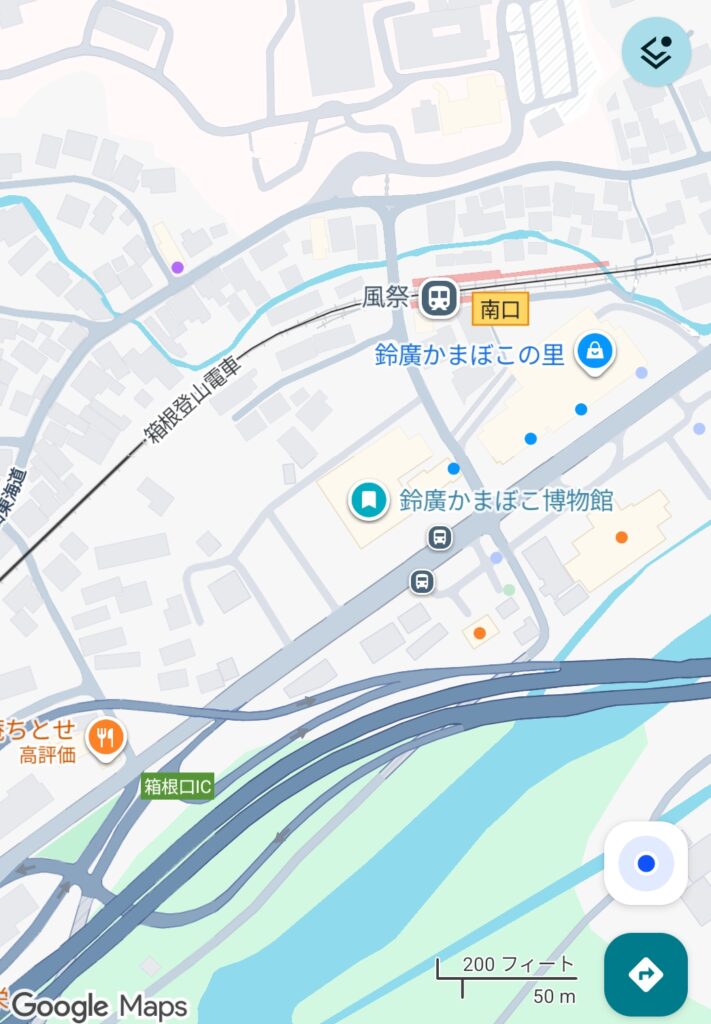Viewport: 711px width, 1024px height.
Task: Open the map layers selector
Action: coord(656,51)
